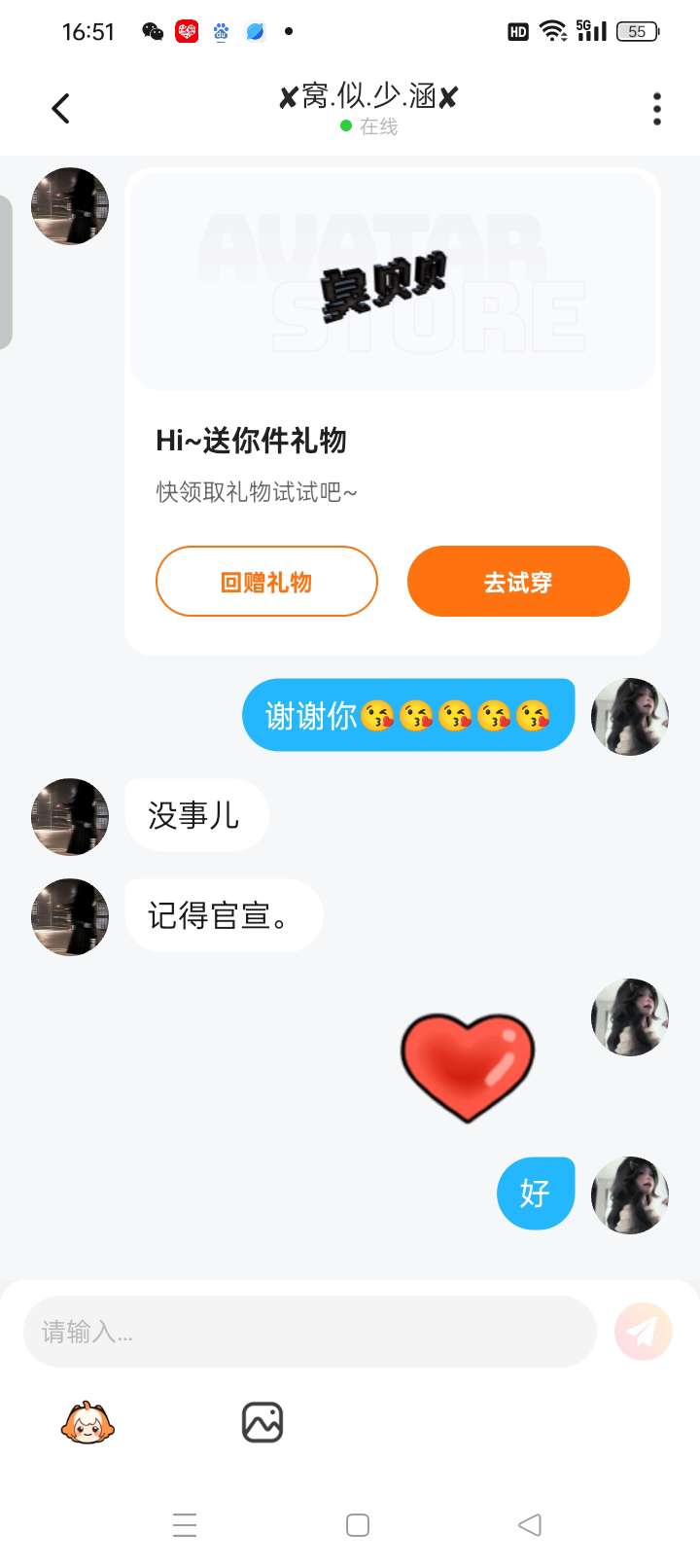Open the image picker icon
The width and height of the screenshot is (700, 1568).
point(262,1423)
